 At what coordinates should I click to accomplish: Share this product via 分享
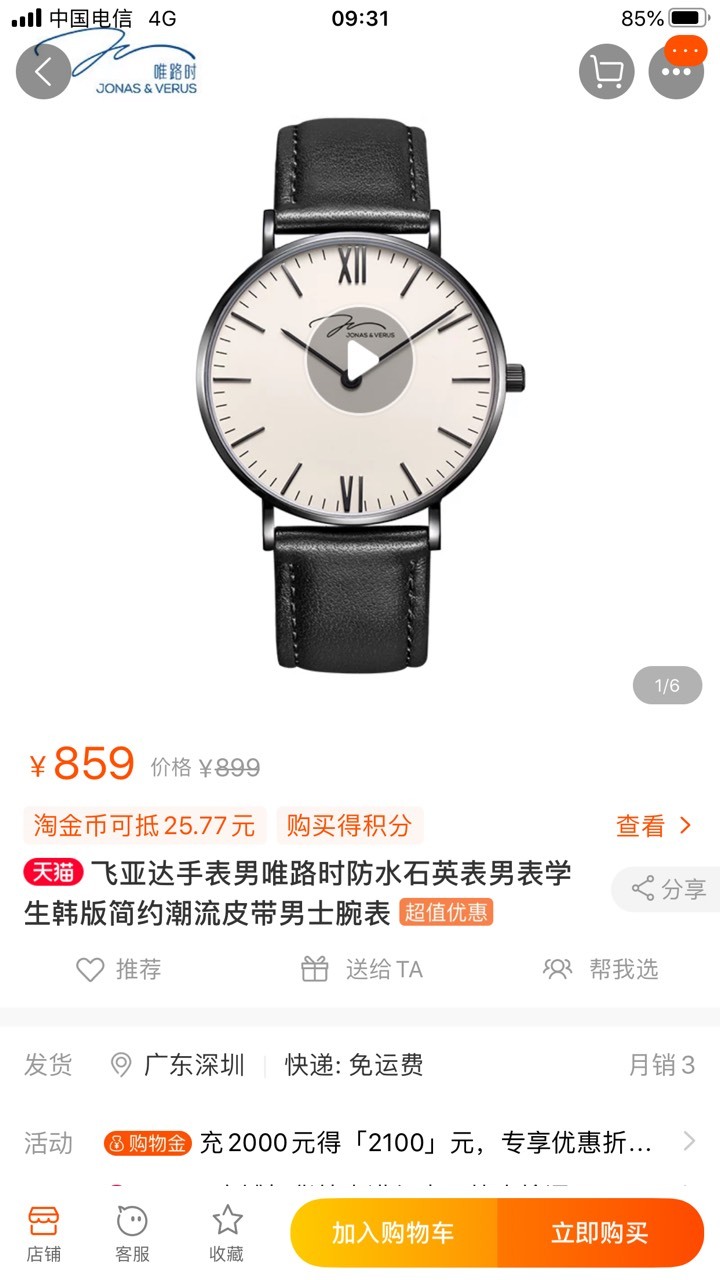666,889
